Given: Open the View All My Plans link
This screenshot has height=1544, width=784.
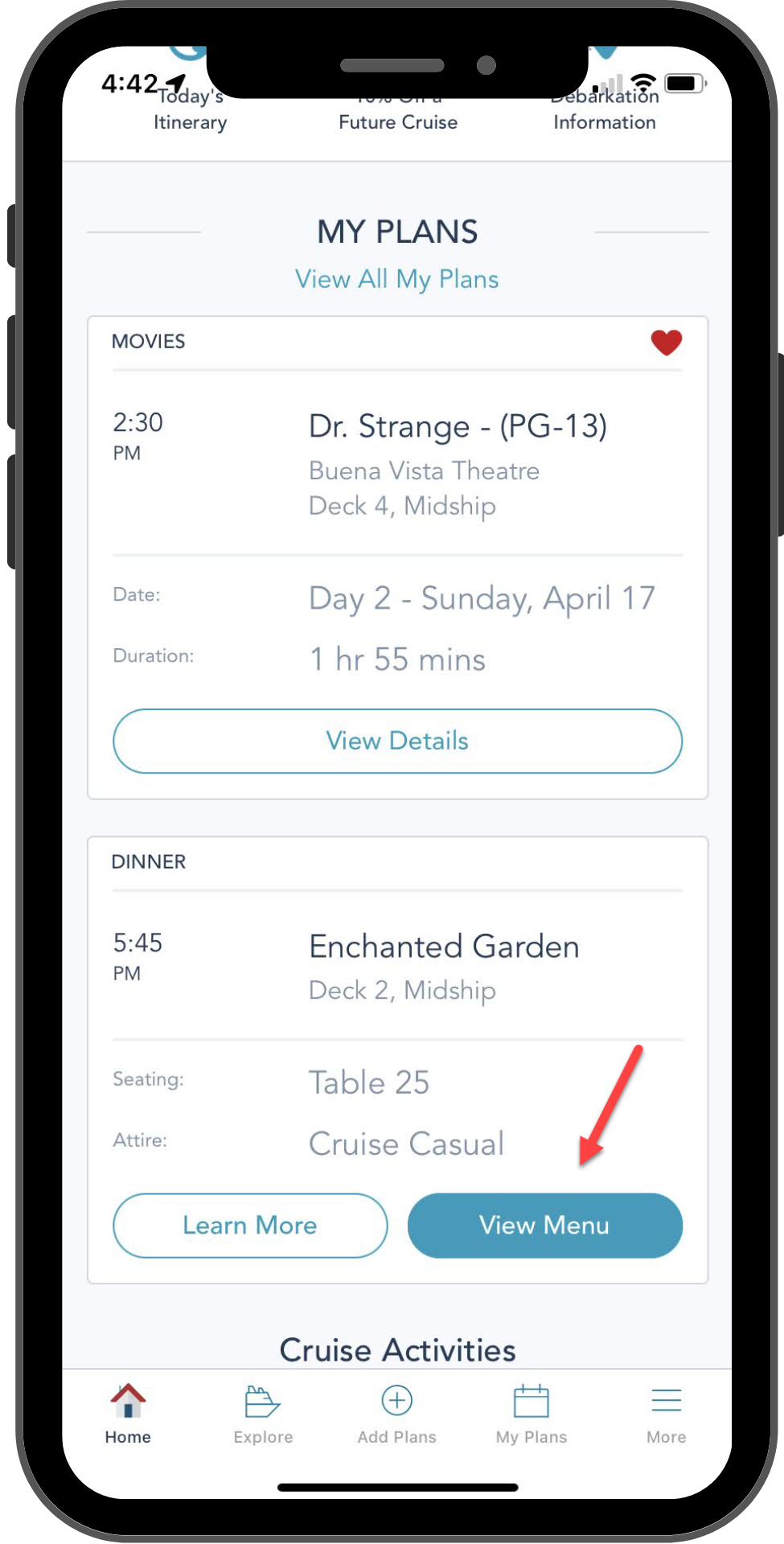Looking at the screenshot, I should 397,279.
